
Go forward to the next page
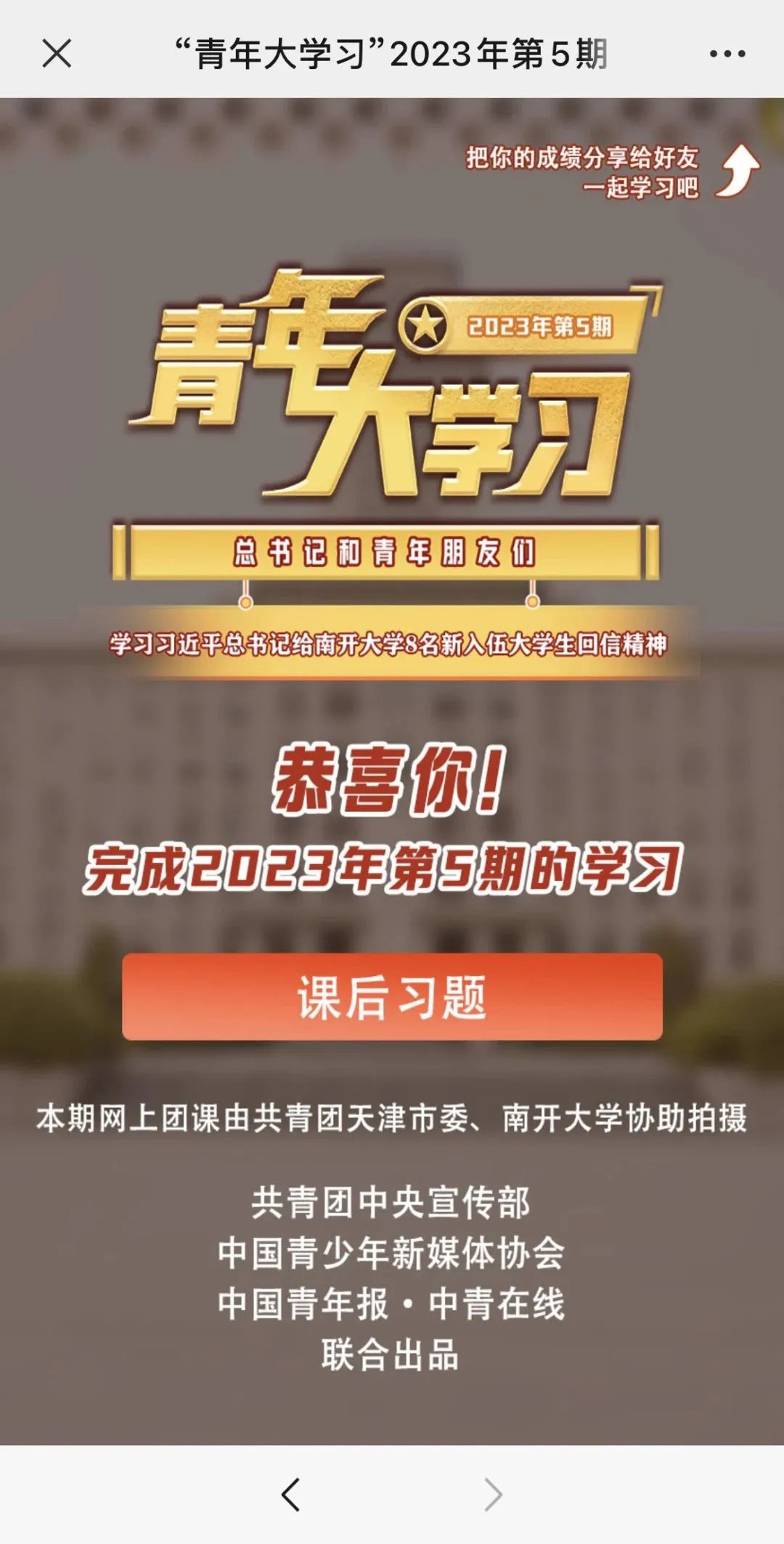tap(493, 1494)
